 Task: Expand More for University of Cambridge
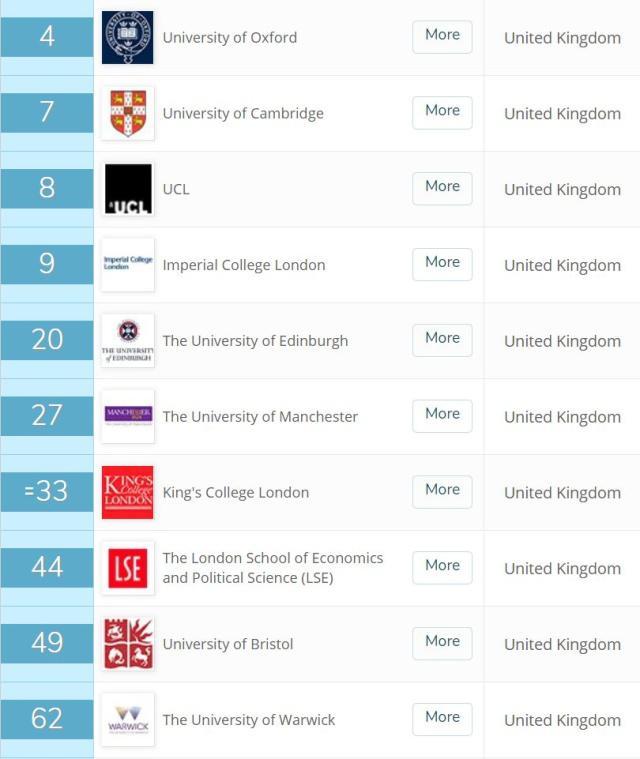tap(442, 112)
